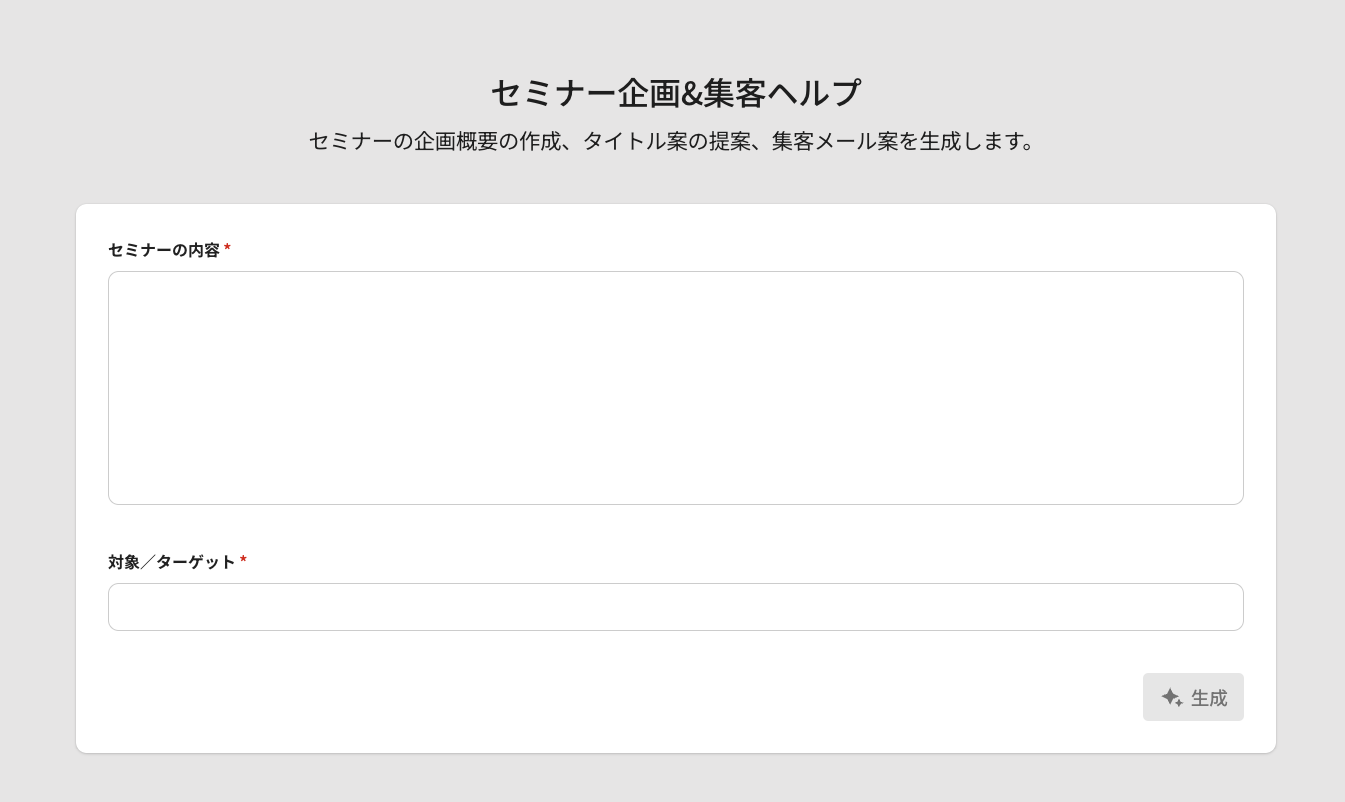Tap the 生成 button
The height and width of the screenshot is (802, 1345).
tap(1193, 697)
